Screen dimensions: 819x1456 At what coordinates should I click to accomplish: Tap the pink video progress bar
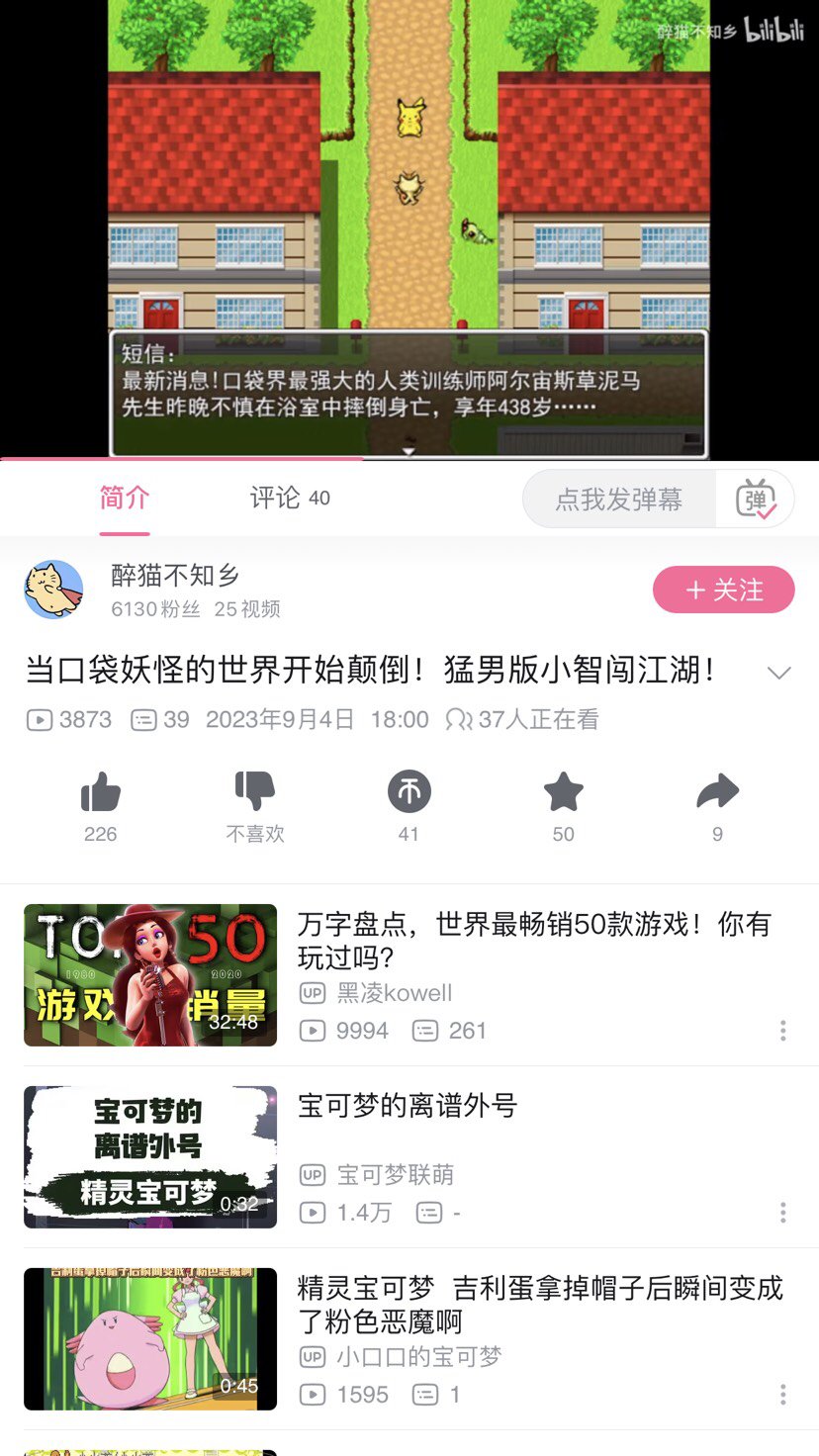(x=178, y=460)
